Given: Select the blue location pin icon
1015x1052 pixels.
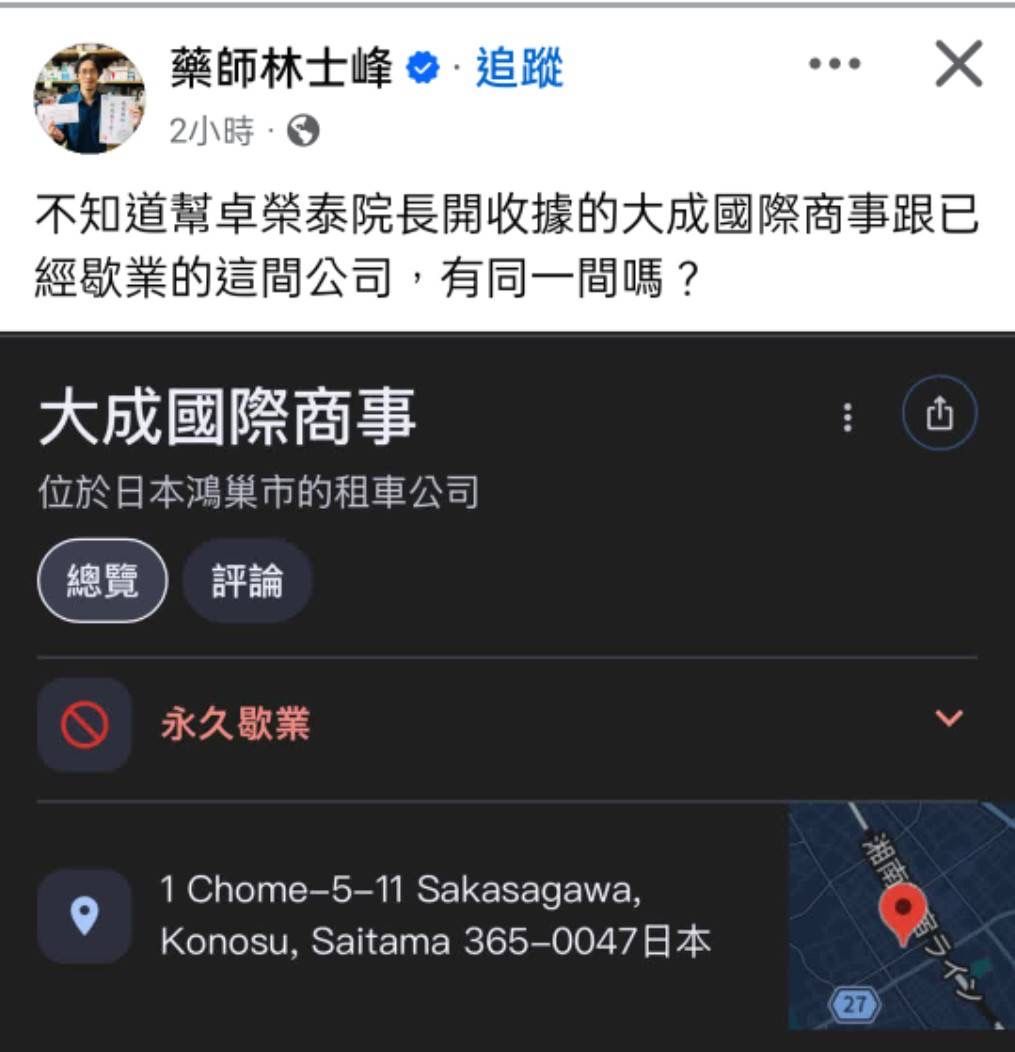Looking at the screenshot, I should (83, 917).
